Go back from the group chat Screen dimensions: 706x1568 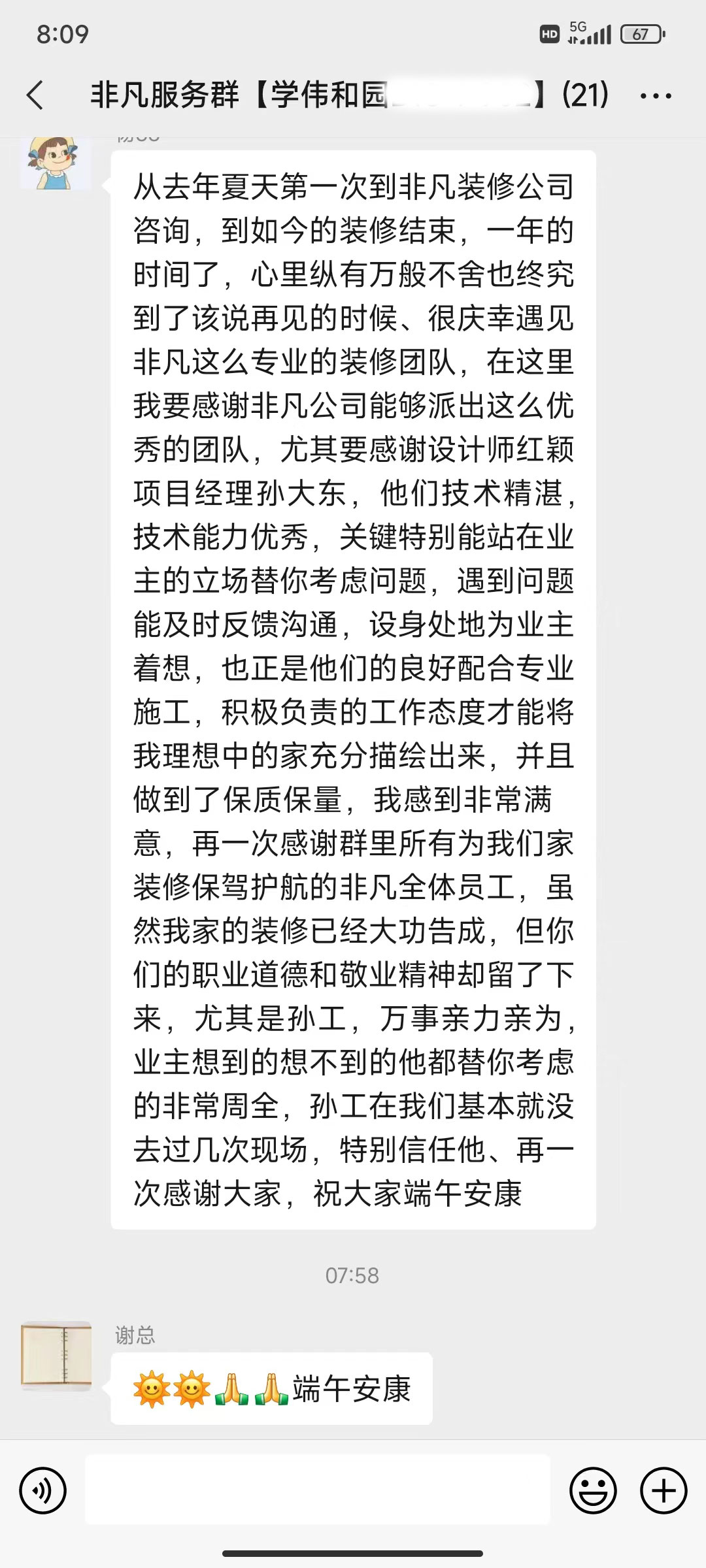35,95
